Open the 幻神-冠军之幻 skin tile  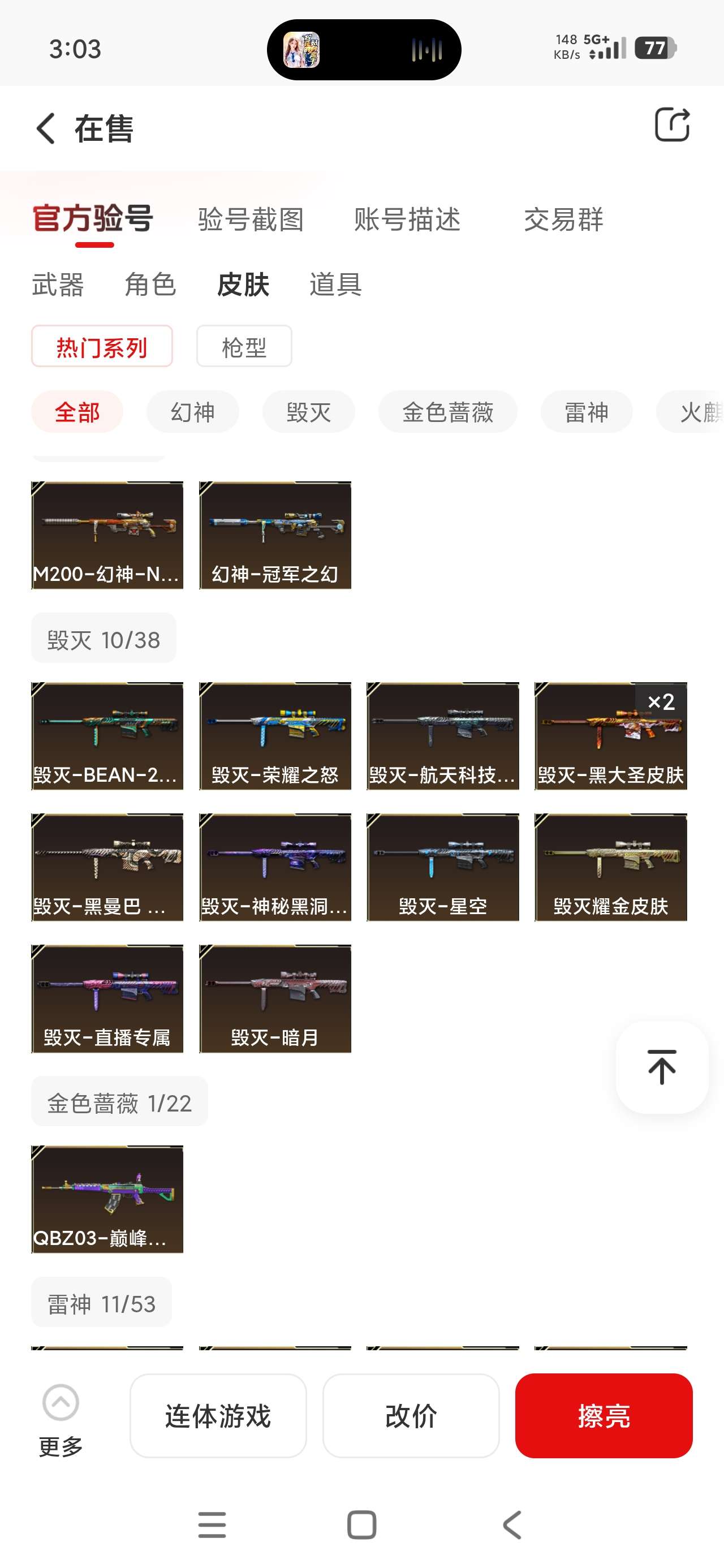[275, 535]
